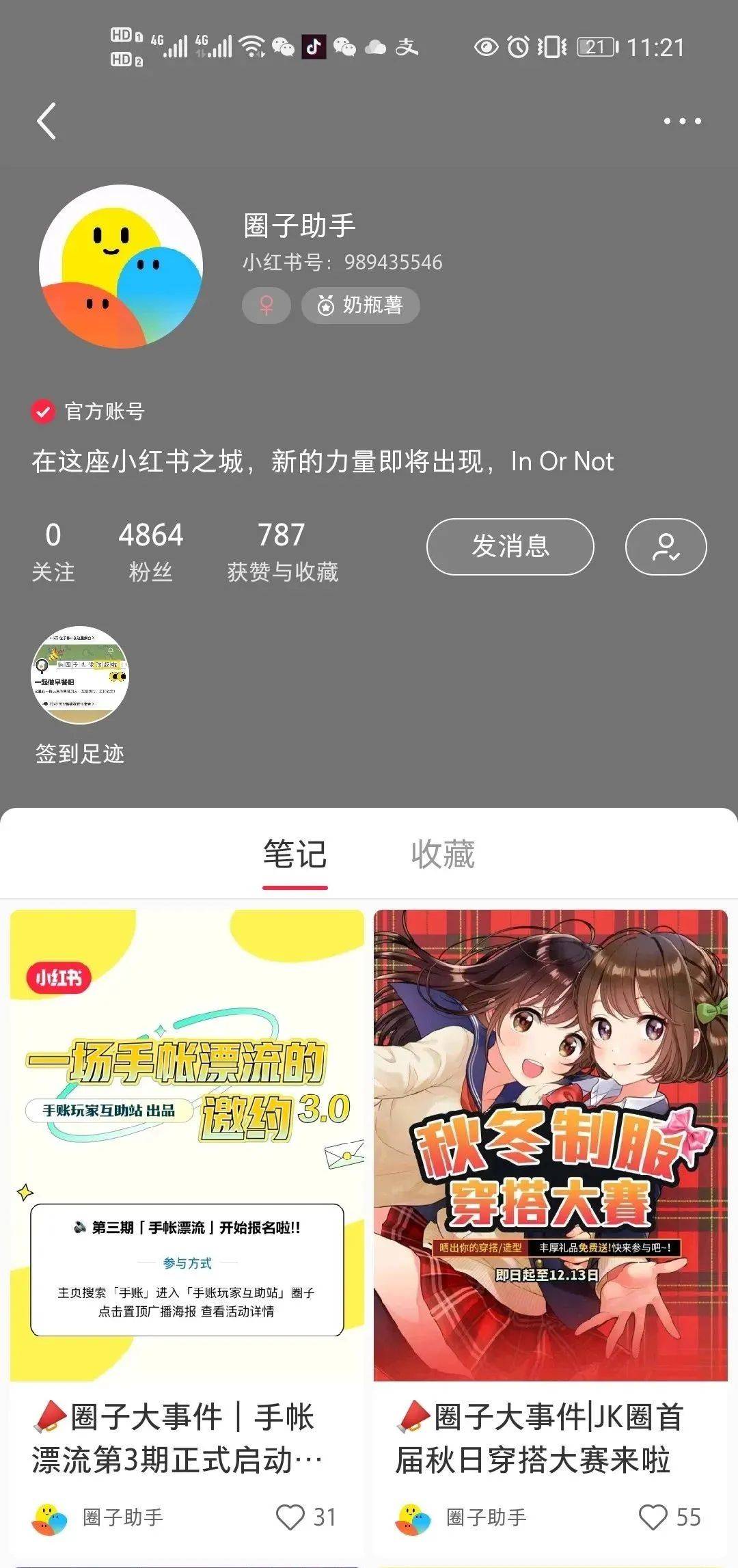Tap the 奶瓶薯 level badge
The image size is (738, 1568).
(x=360, y=305)
